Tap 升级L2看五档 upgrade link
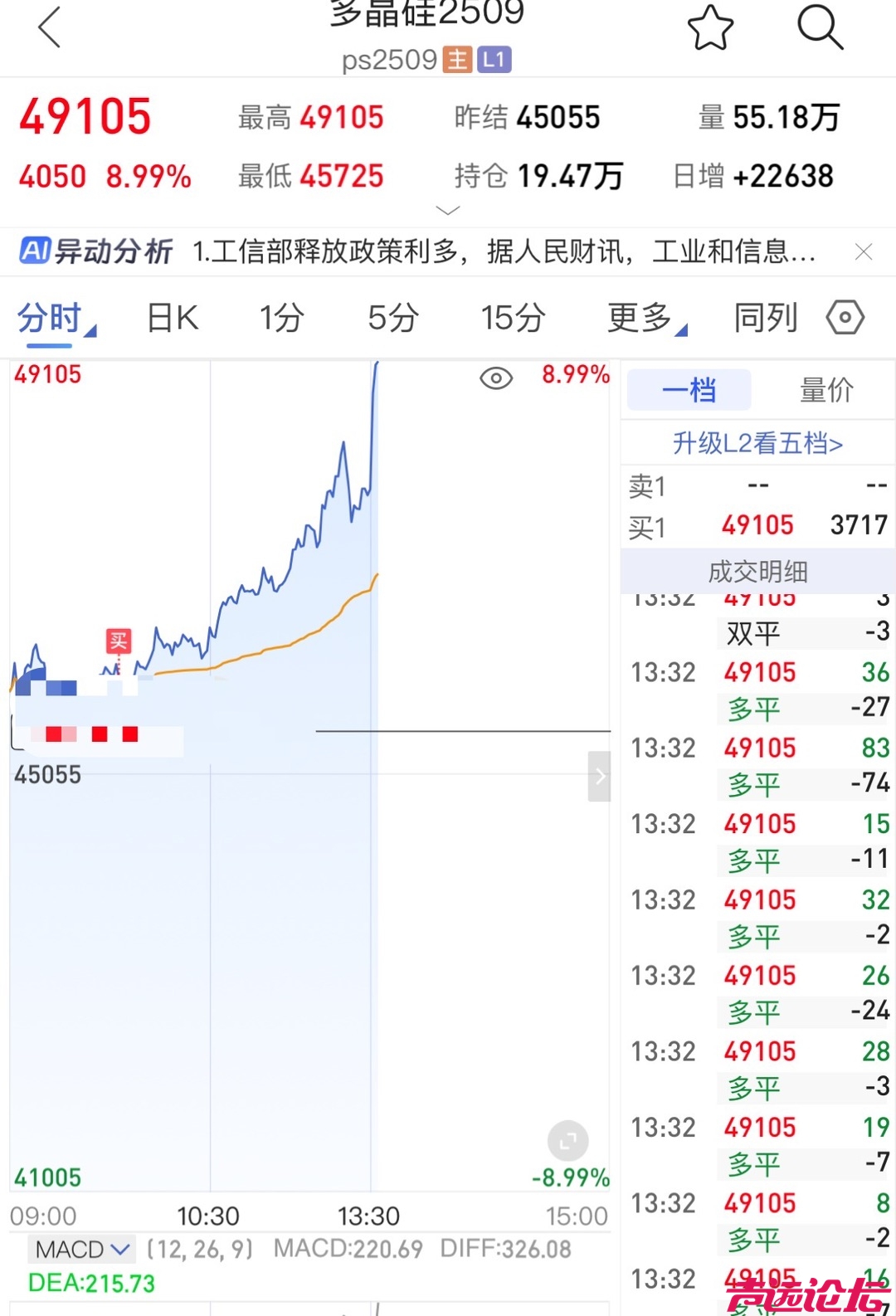This screenshot has width=896, height=1316. 757,443
